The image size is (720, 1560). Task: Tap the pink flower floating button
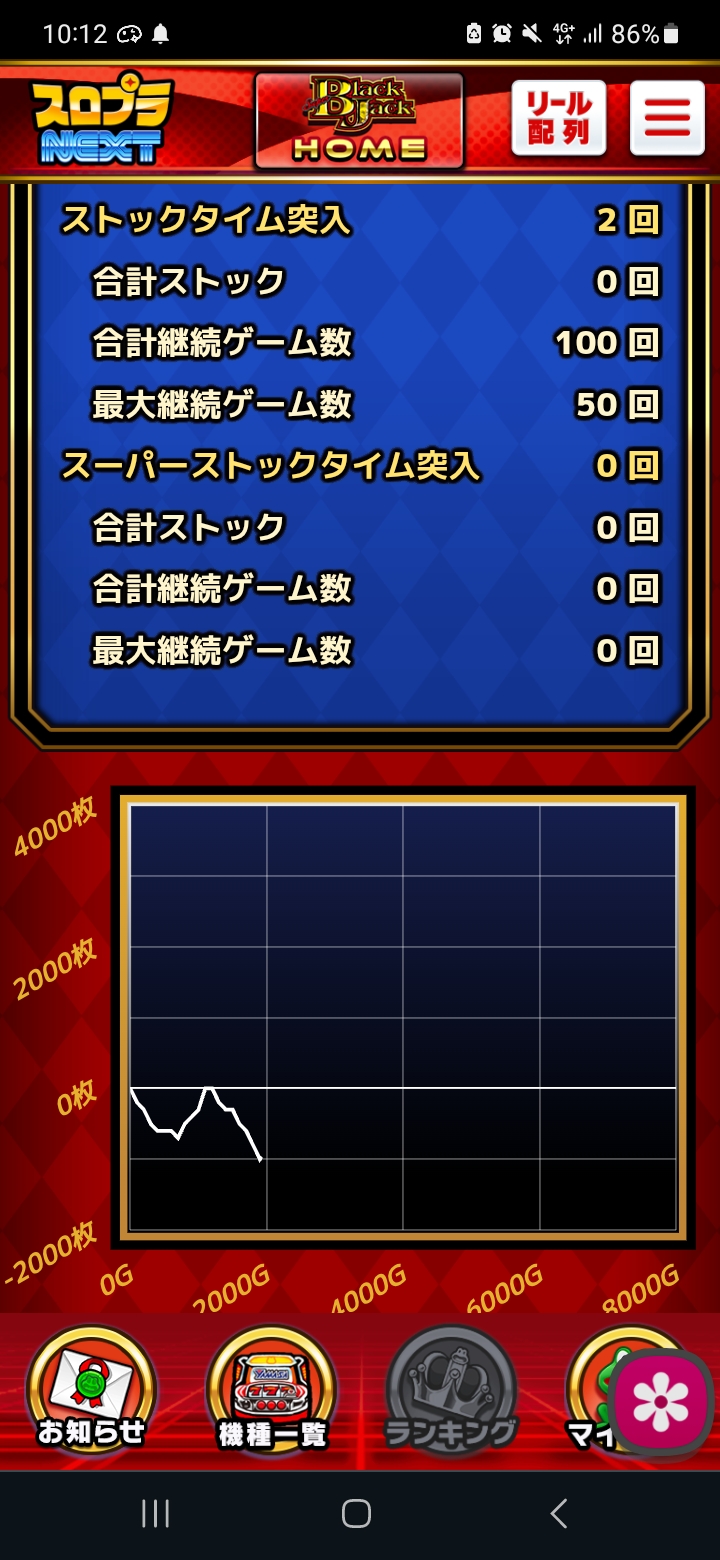point(661,1402)
